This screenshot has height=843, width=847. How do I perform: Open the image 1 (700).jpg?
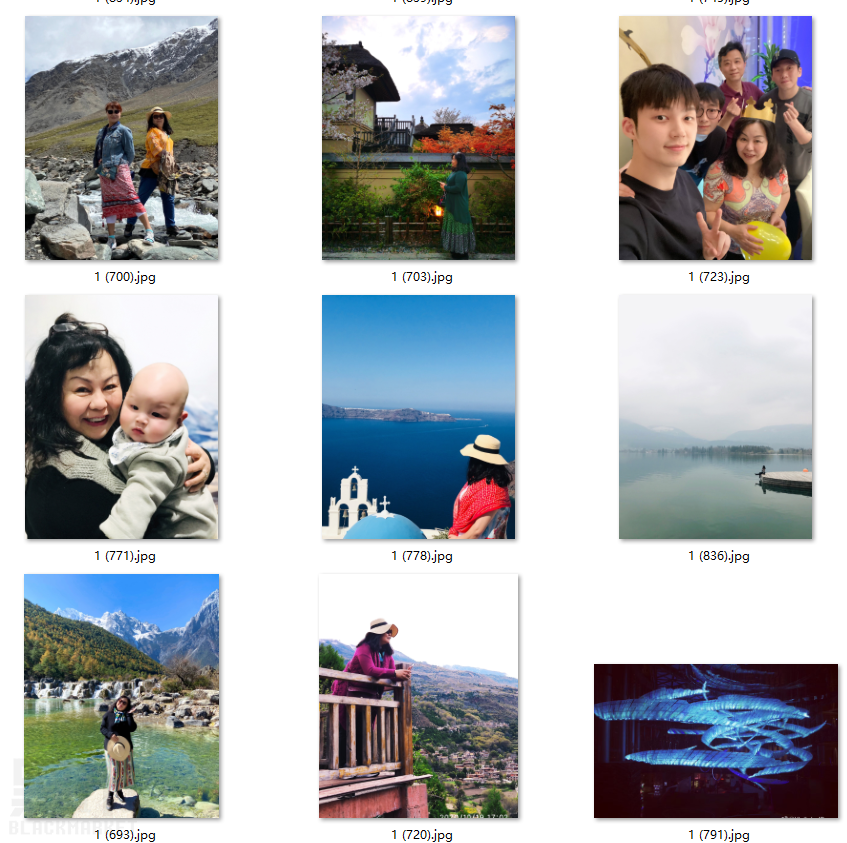(x=121, y=138)
